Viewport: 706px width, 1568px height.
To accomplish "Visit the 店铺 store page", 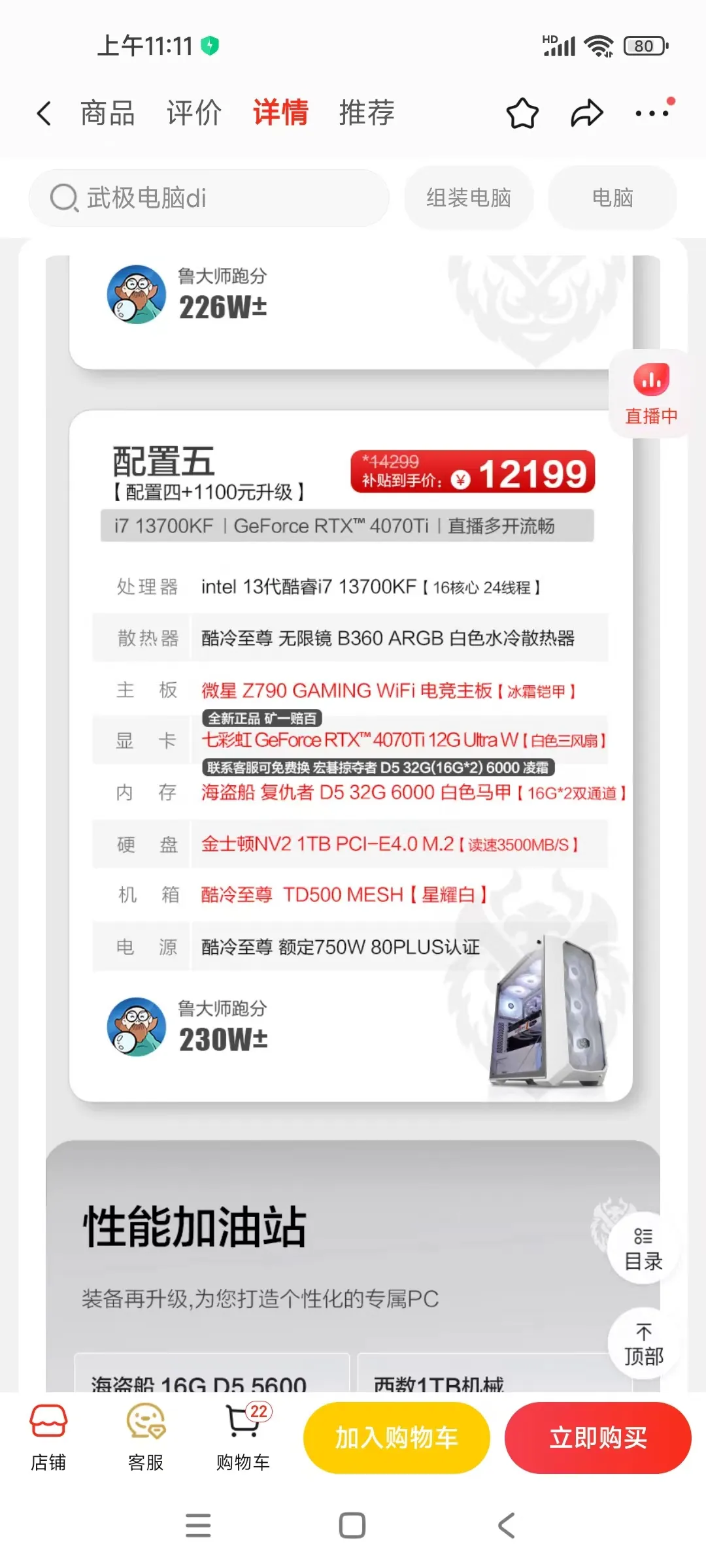I will (48, 1437).
